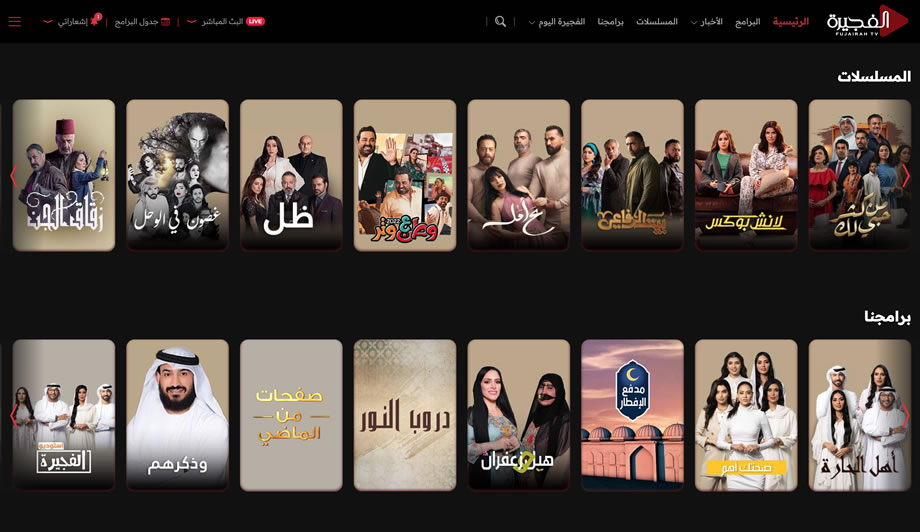Open the دروب النور program card

[405, 414]
